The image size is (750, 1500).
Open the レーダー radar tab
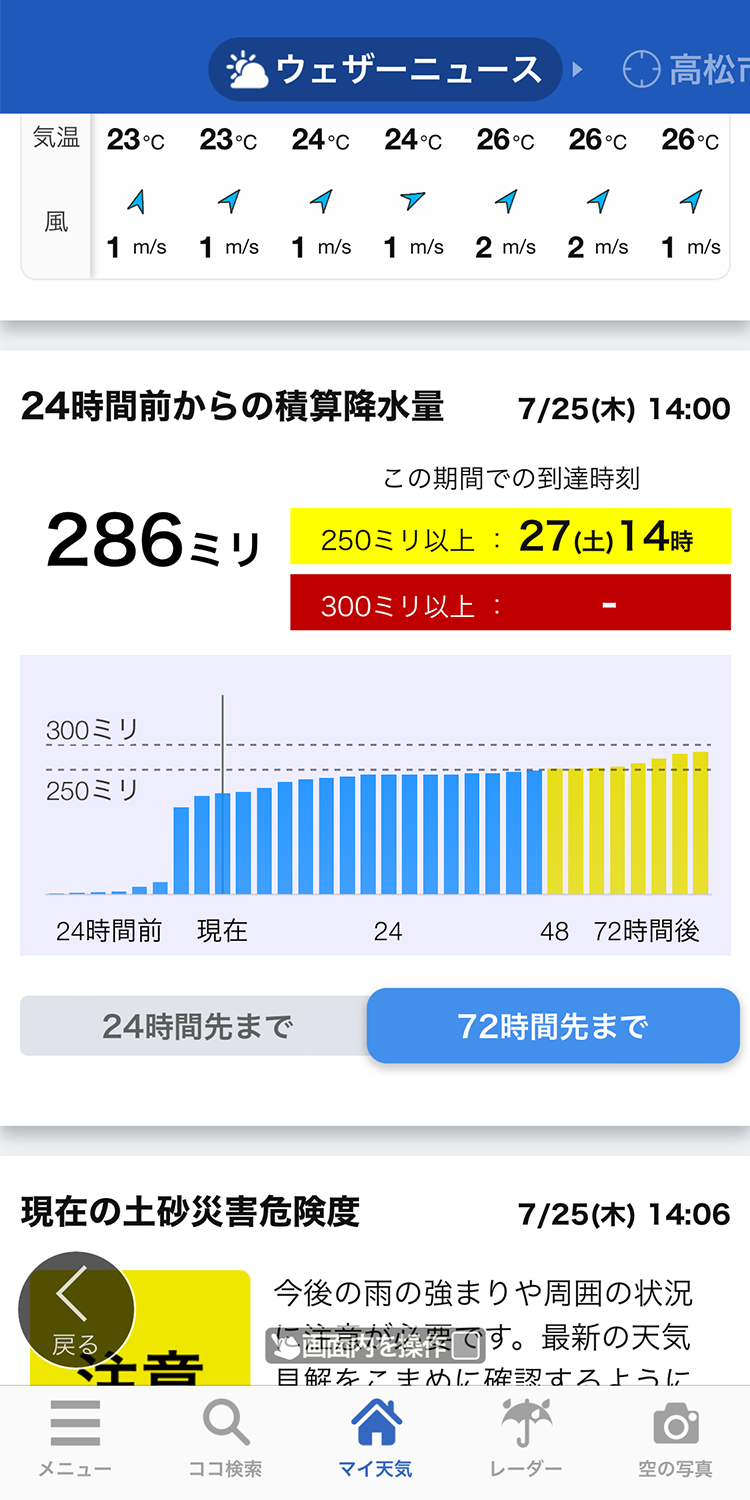tap(526, 1440)
